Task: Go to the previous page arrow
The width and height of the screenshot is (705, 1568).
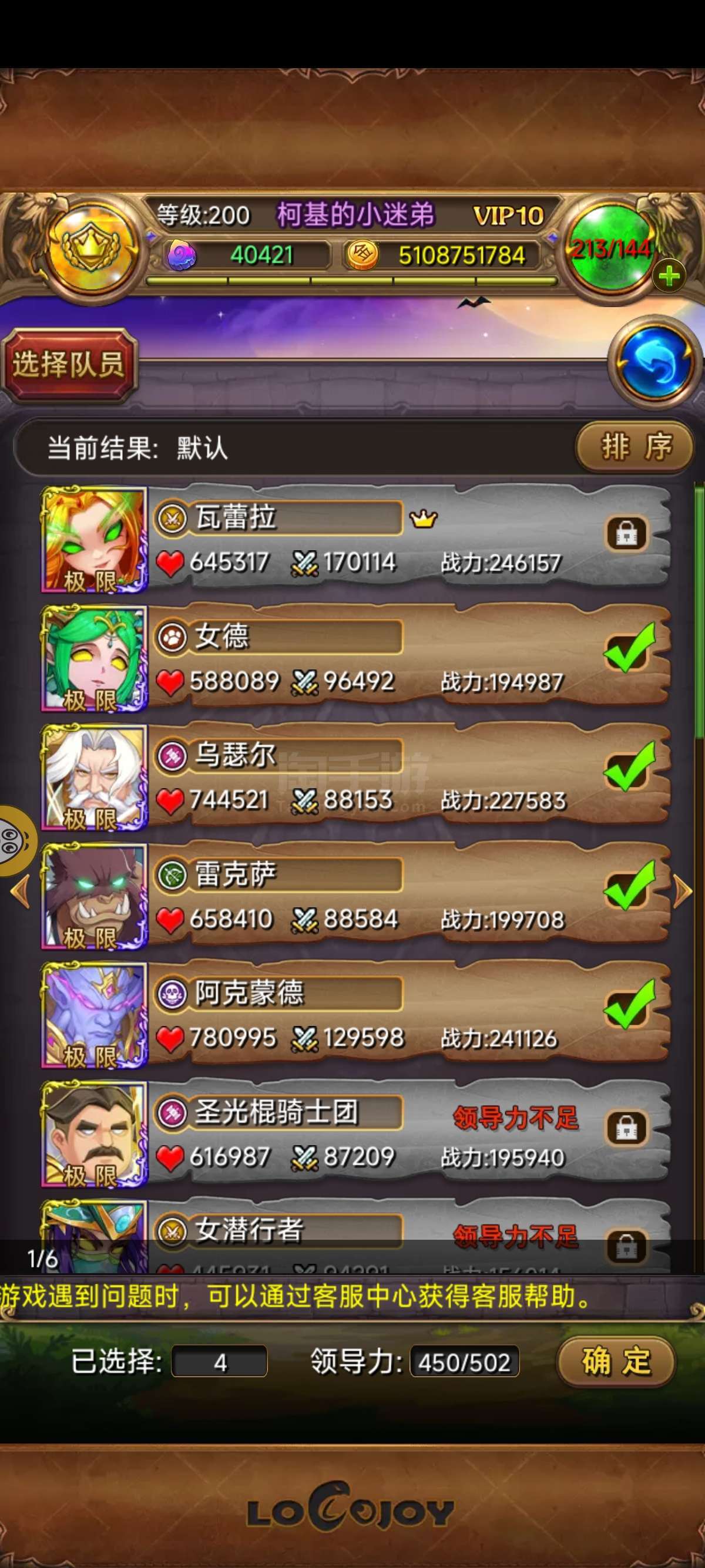Action: click(21, 891)
